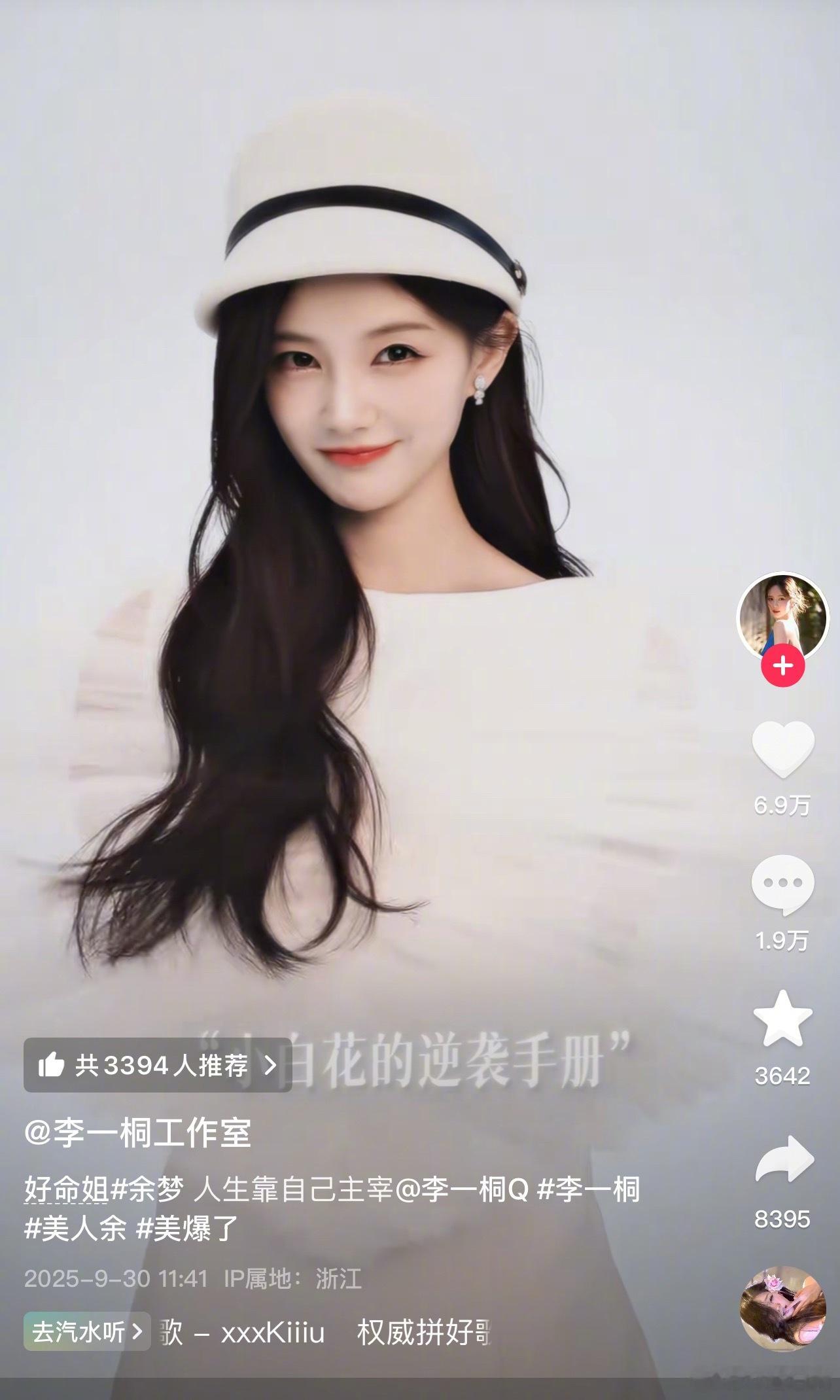Tap the 去汽水听 music chip
The height and width of the screenshot is (1400, 840).
88,1332
